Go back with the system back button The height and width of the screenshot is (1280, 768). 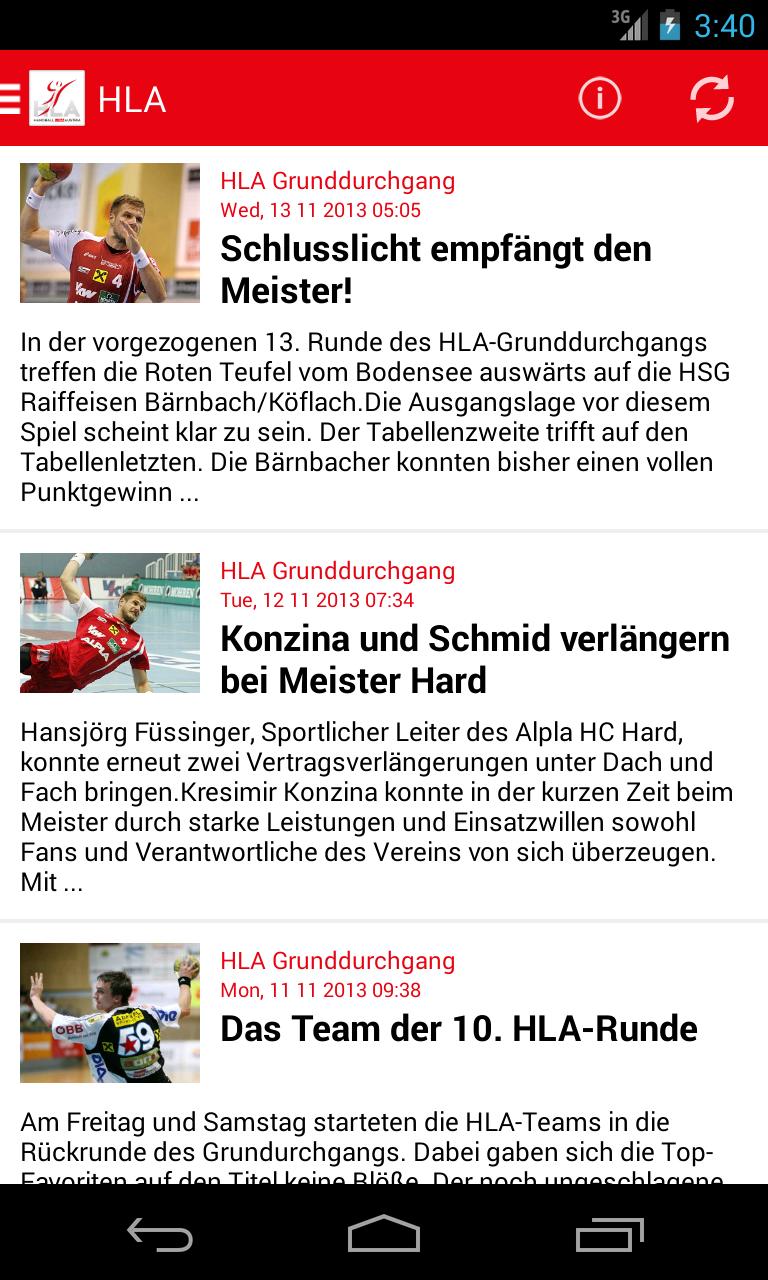coord(160,1234)
